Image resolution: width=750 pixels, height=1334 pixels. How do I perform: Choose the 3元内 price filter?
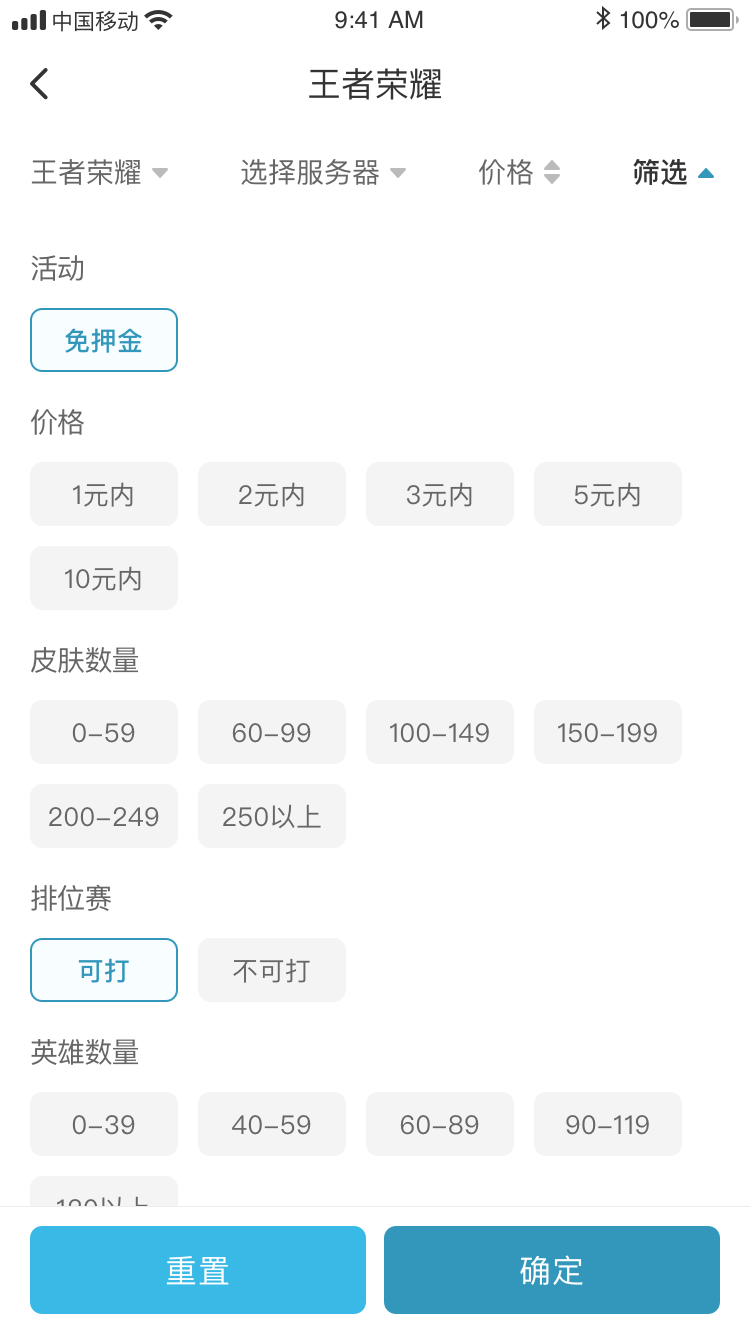(440, 495)
